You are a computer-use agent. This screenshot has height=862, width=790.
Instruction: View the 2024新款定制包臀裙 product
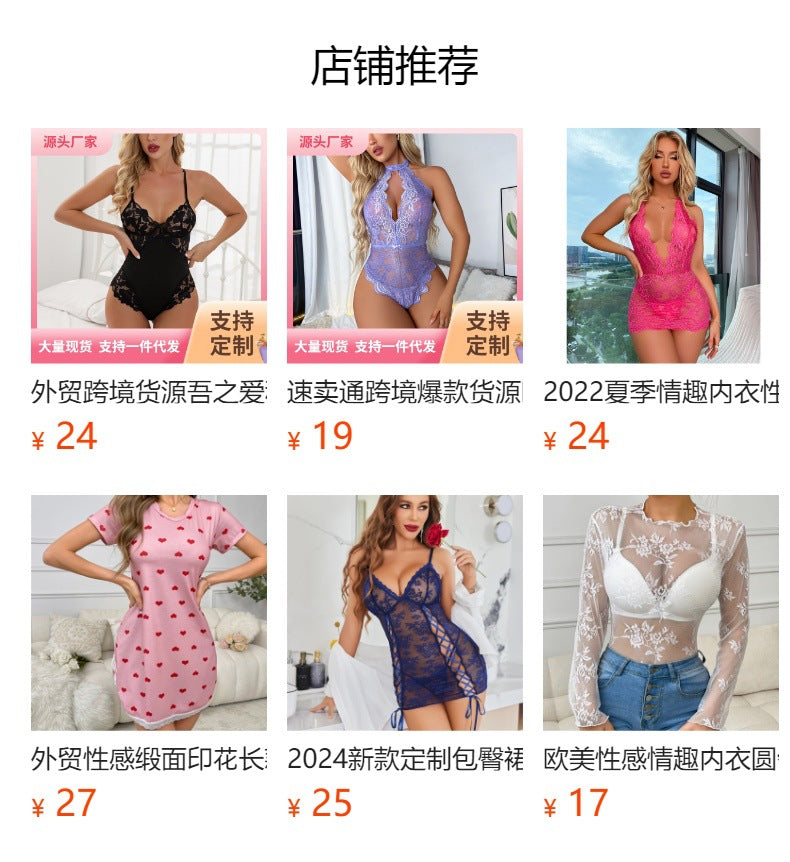click(x=405, y=613)
